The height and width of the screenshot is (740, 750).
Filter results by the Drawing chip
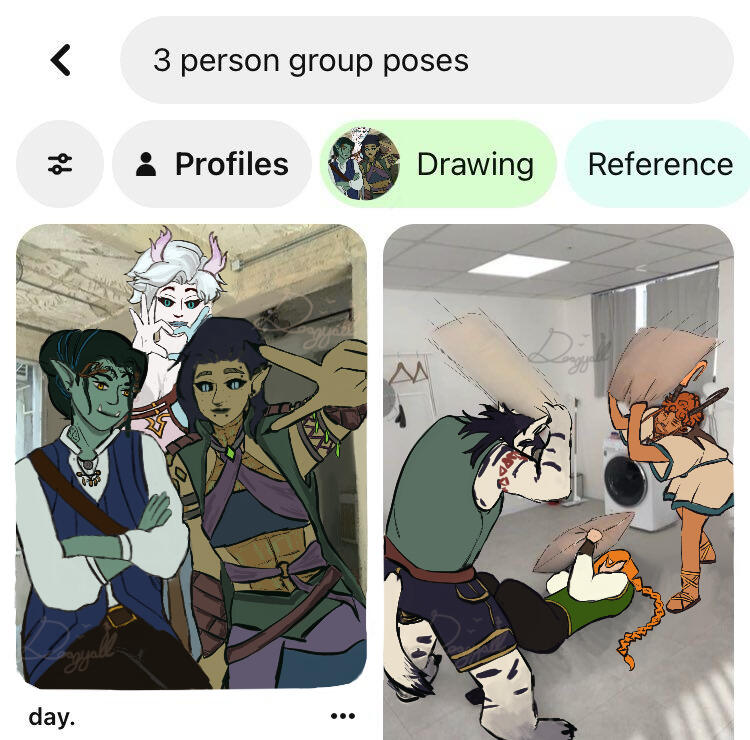(x=438, y=164)
